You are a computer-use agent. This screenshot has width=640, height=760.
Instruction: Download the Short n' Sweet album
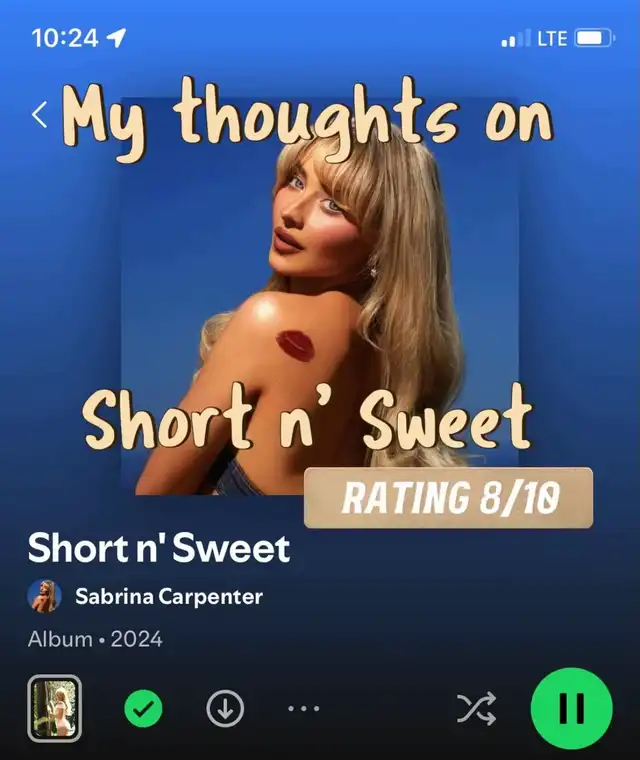[225, 709]
